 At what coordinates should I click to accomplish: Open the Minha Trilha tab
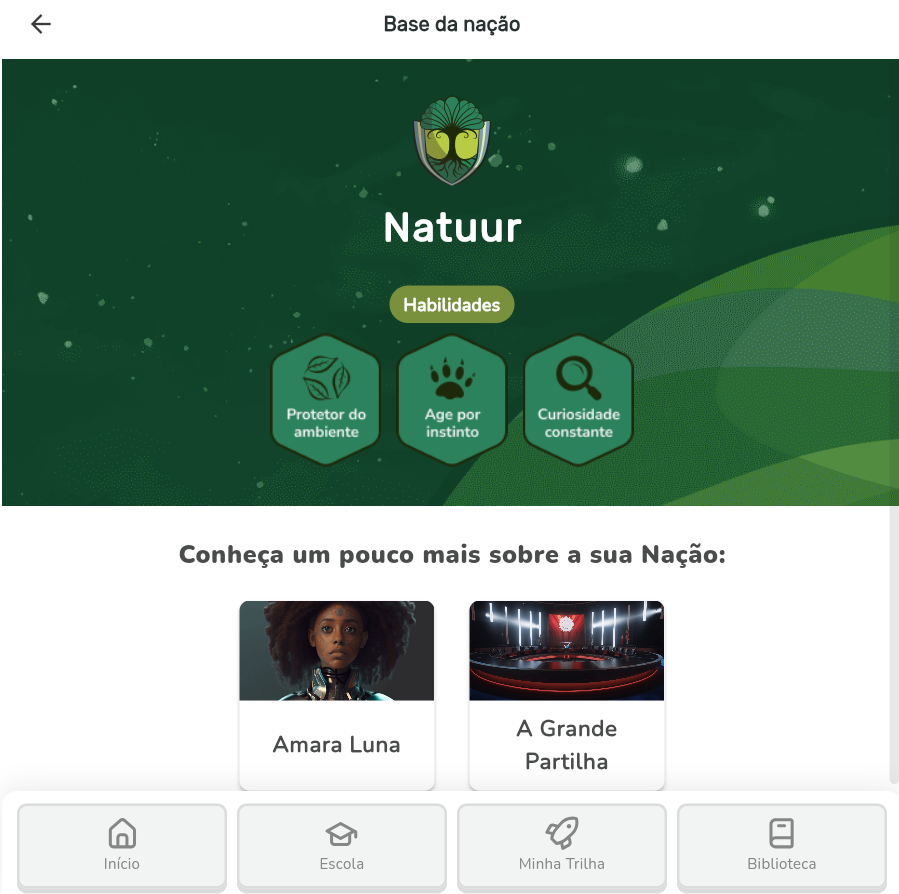[562, 846]
